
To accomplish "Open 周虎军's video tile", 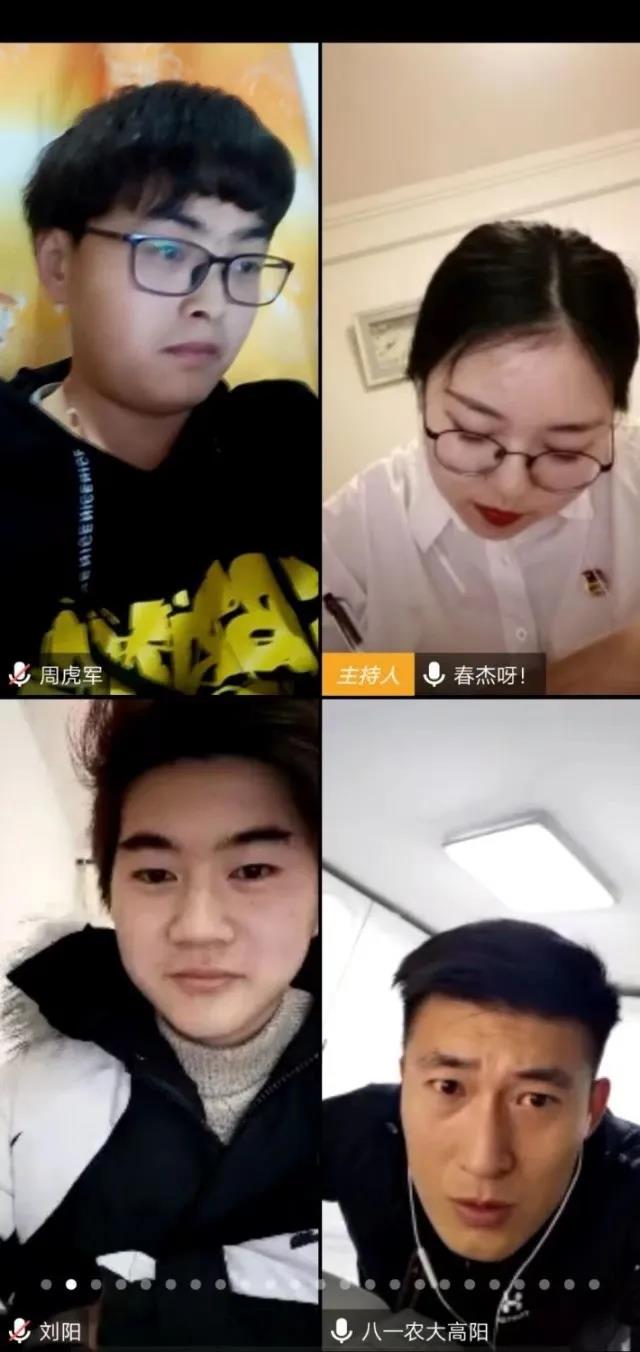I will pos(159,368).
